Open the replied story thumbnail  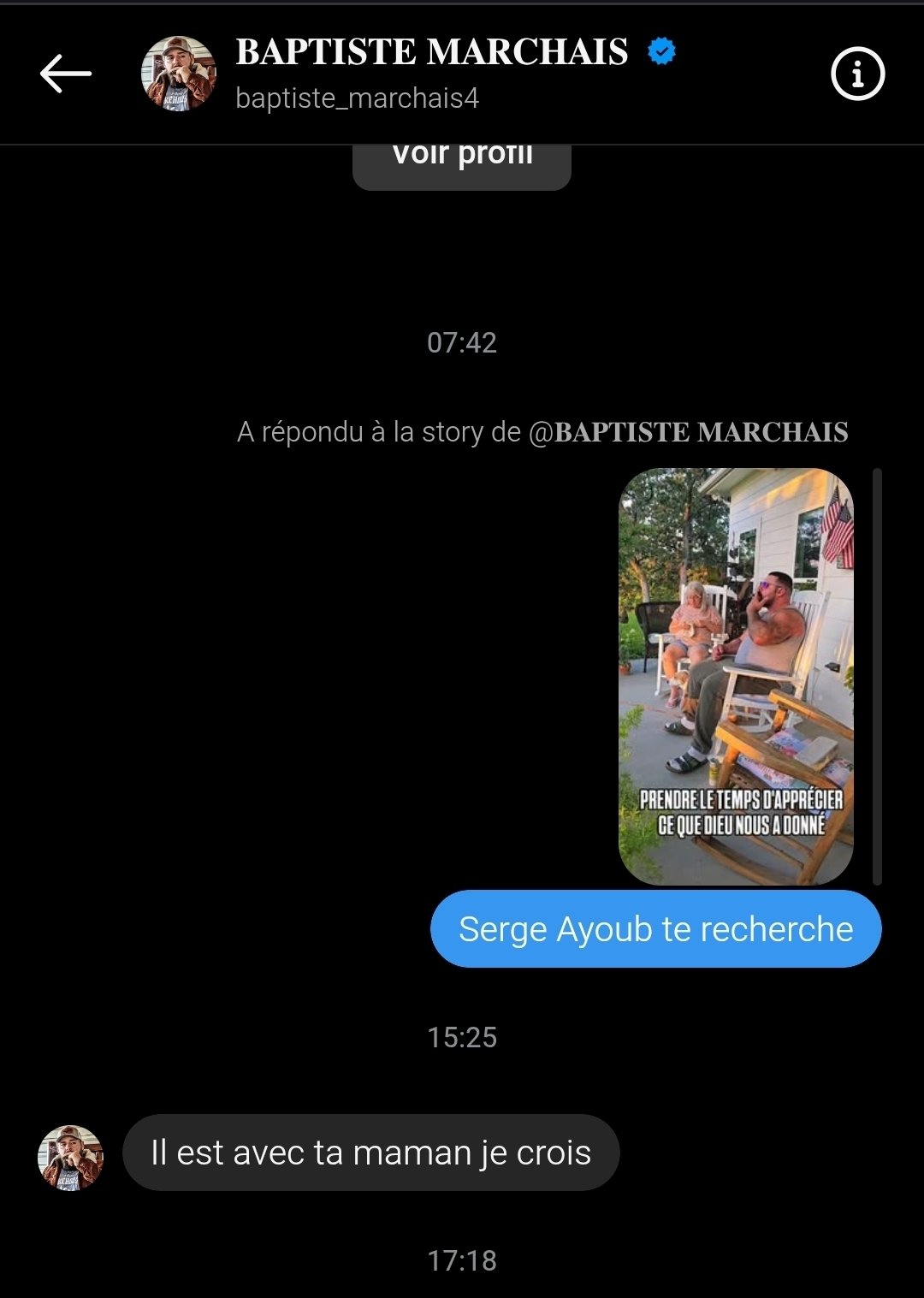click(x=736, y=676)
